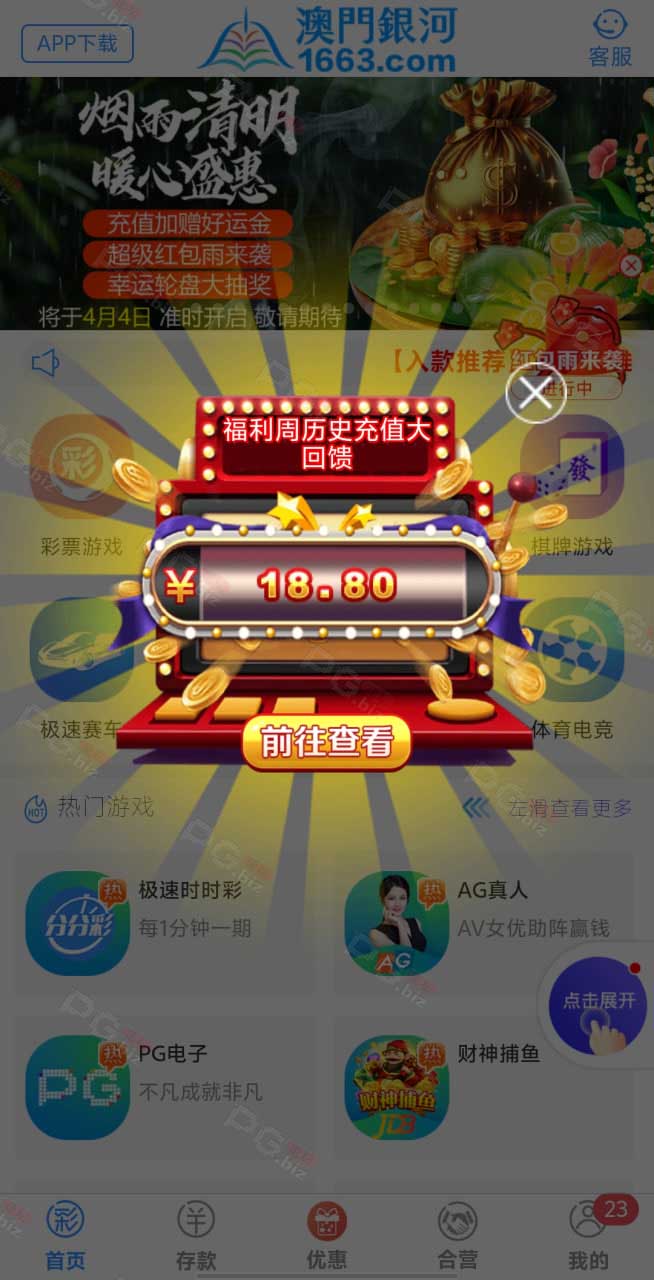Tap the 前往查看 button

327,742
